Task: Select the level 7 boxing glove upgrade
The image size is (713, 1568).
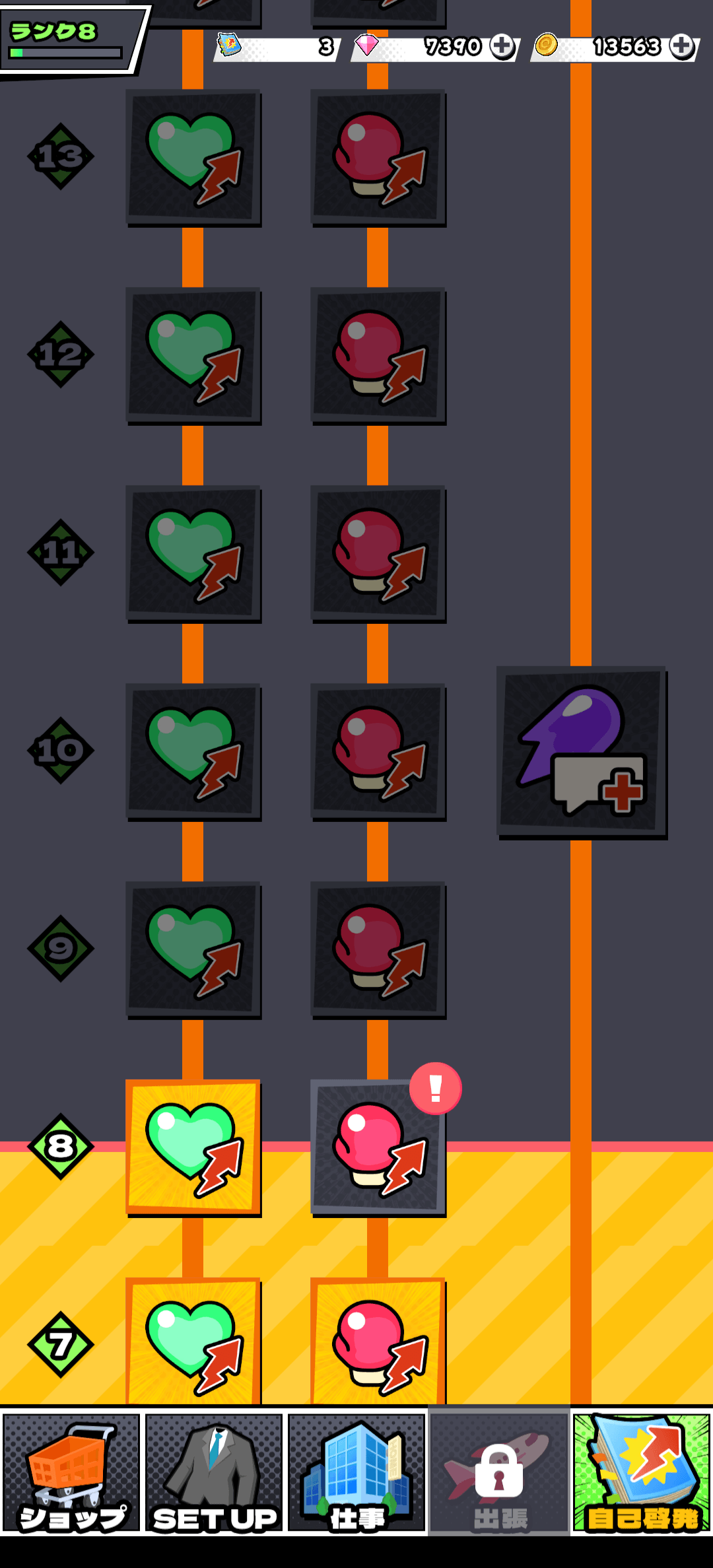Action: pos(378,1341)
